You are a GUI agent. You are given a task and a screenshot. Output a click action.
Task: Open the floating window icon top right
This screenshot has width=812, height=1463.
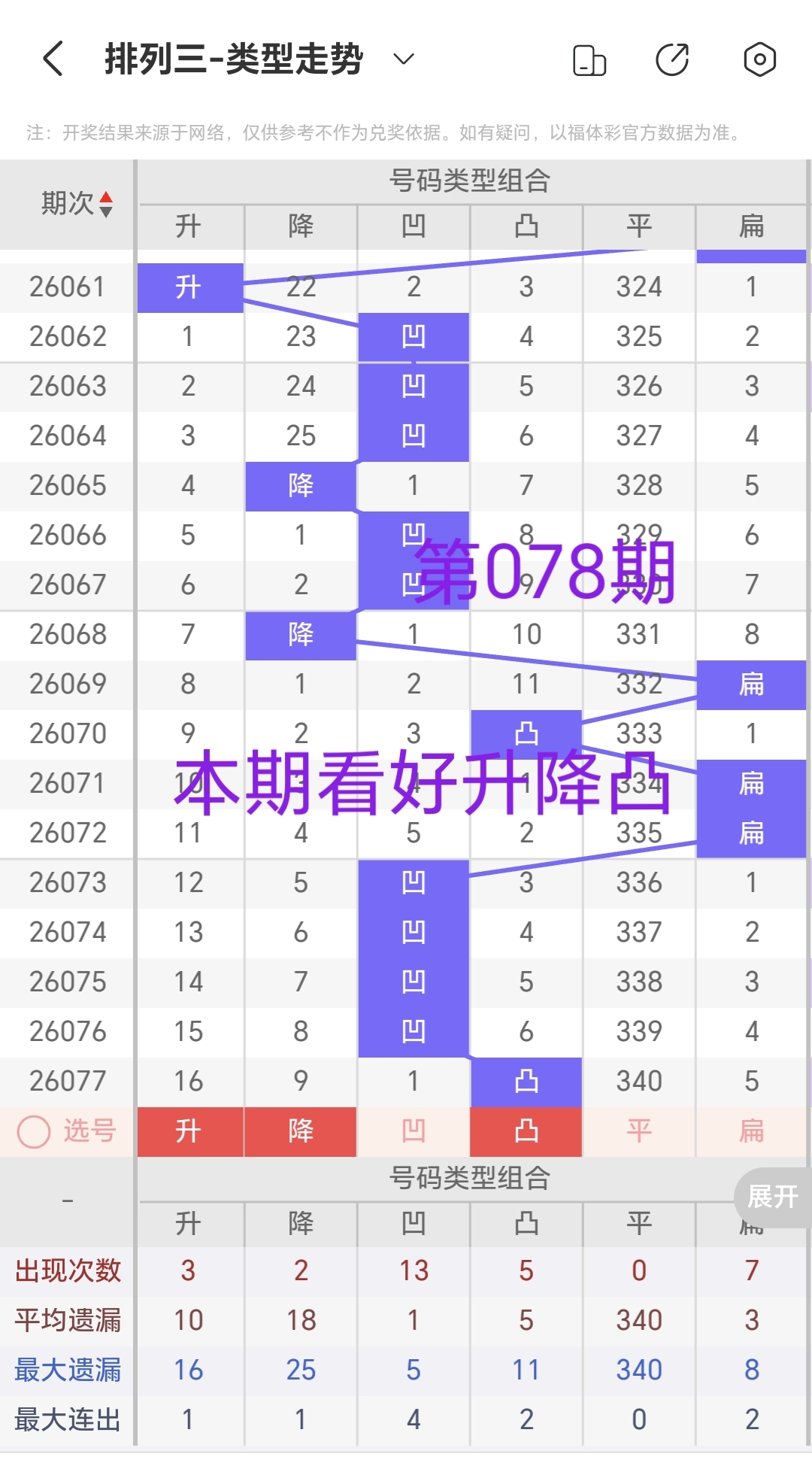590,59
